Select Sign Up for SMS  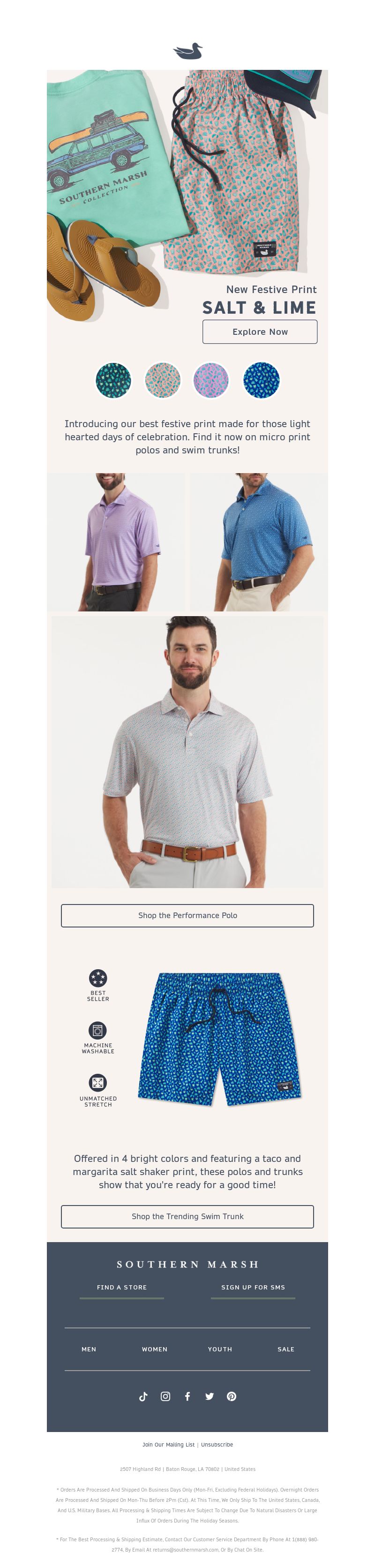pos(253,1287)
